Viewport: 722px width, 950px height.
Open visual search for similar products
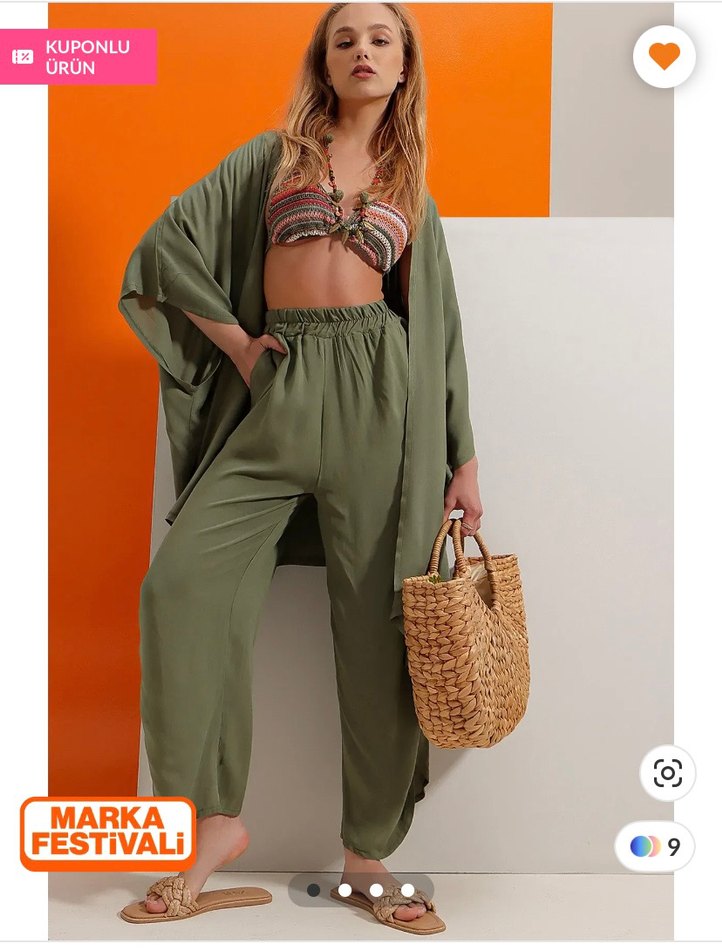tap(667, 773)
